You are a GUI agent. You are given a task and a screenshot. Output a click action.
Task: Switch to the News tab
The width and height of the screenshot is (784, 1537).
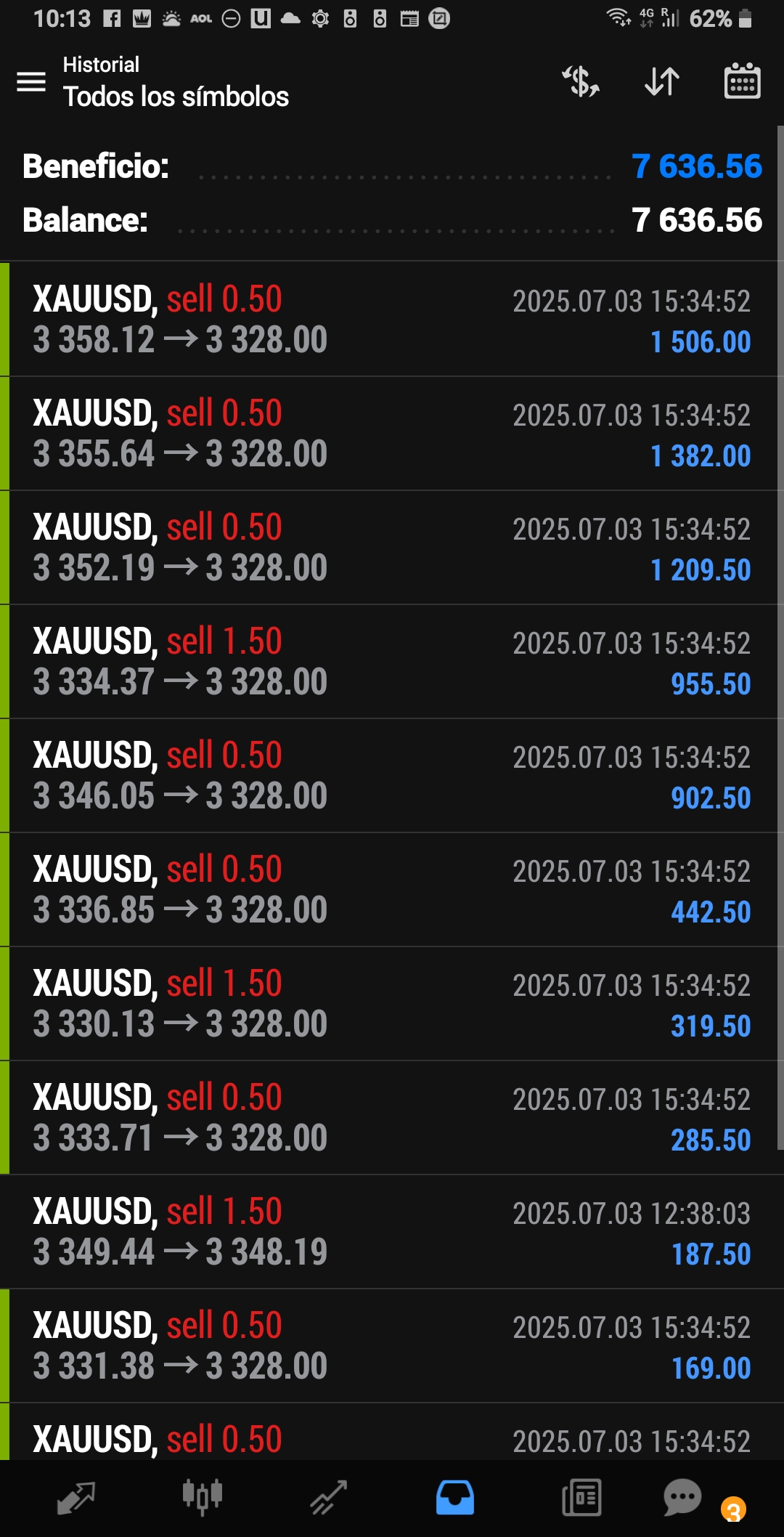[x=581, y=1499]
